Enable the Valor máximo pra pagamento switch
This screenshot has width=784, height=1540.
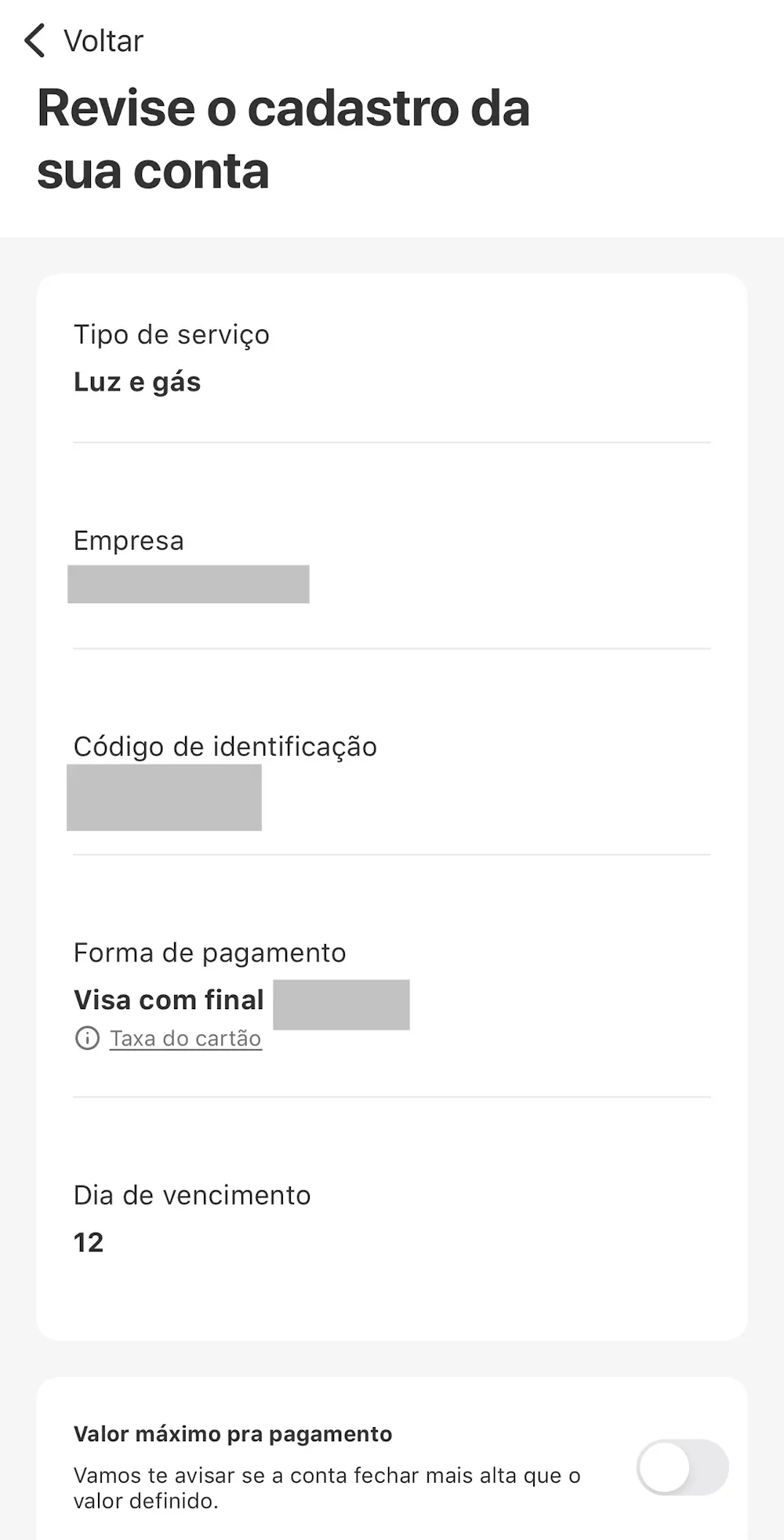[x=682, y=1467]
